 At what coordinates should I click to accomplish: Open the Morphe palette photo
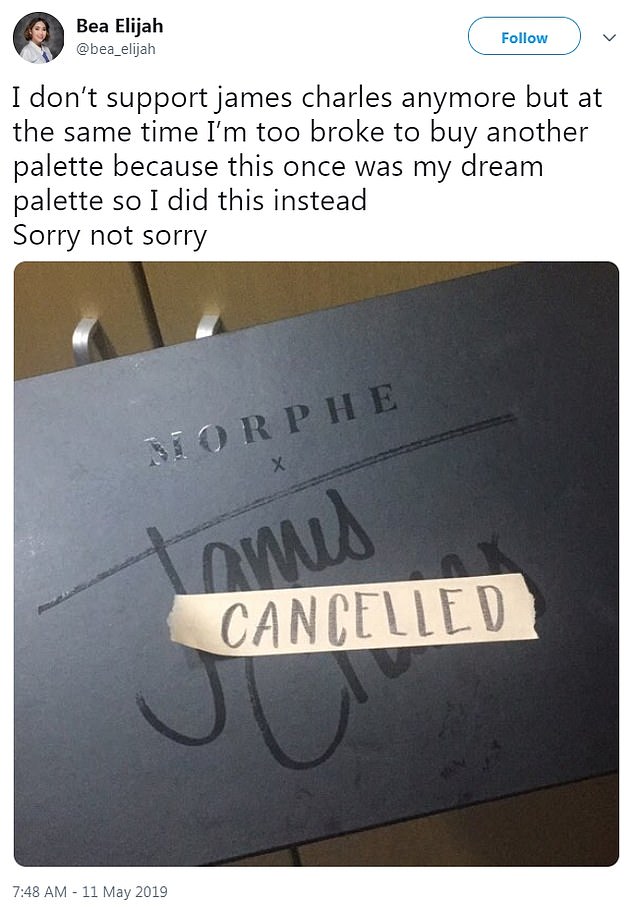point(316,563)
